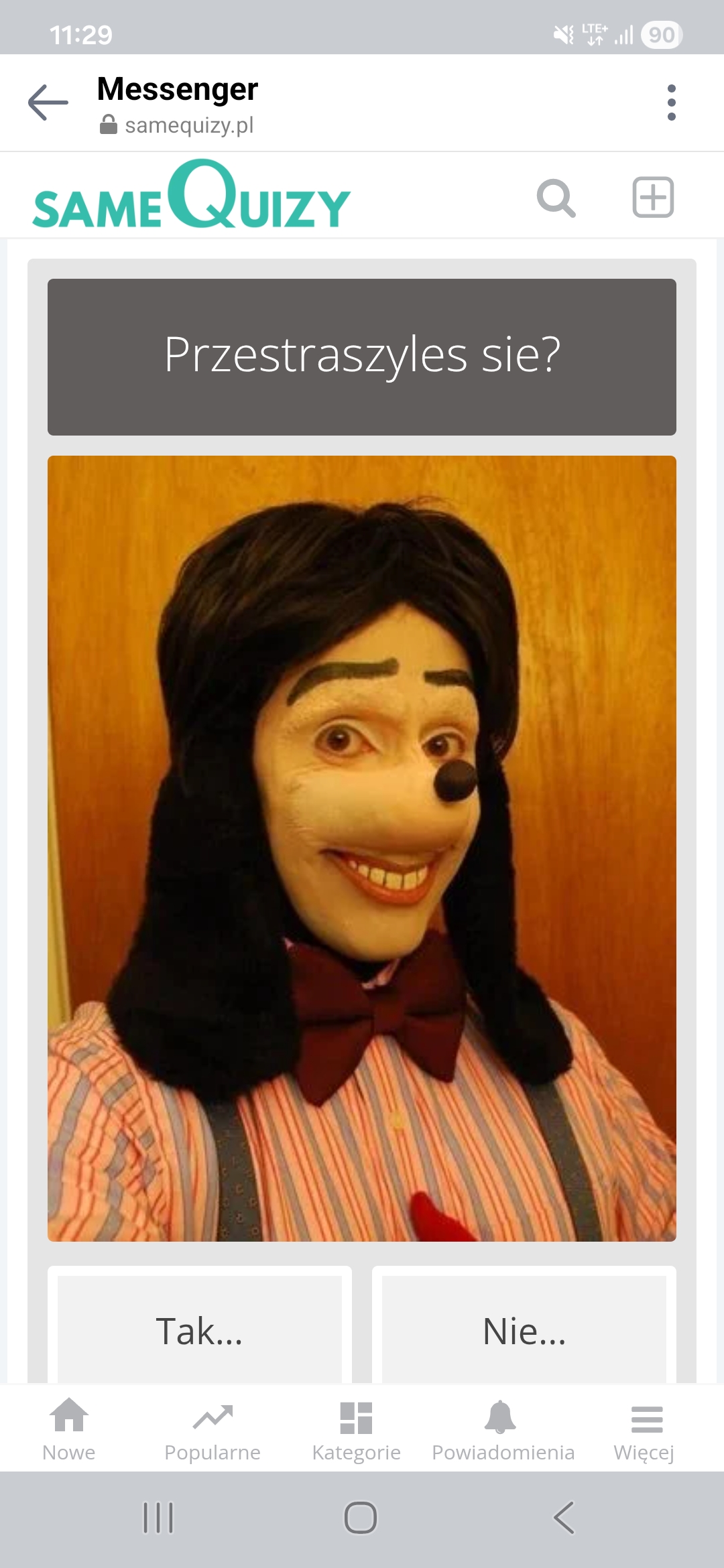
Task: Open the three-dot overflow menu
Action: 671,103
